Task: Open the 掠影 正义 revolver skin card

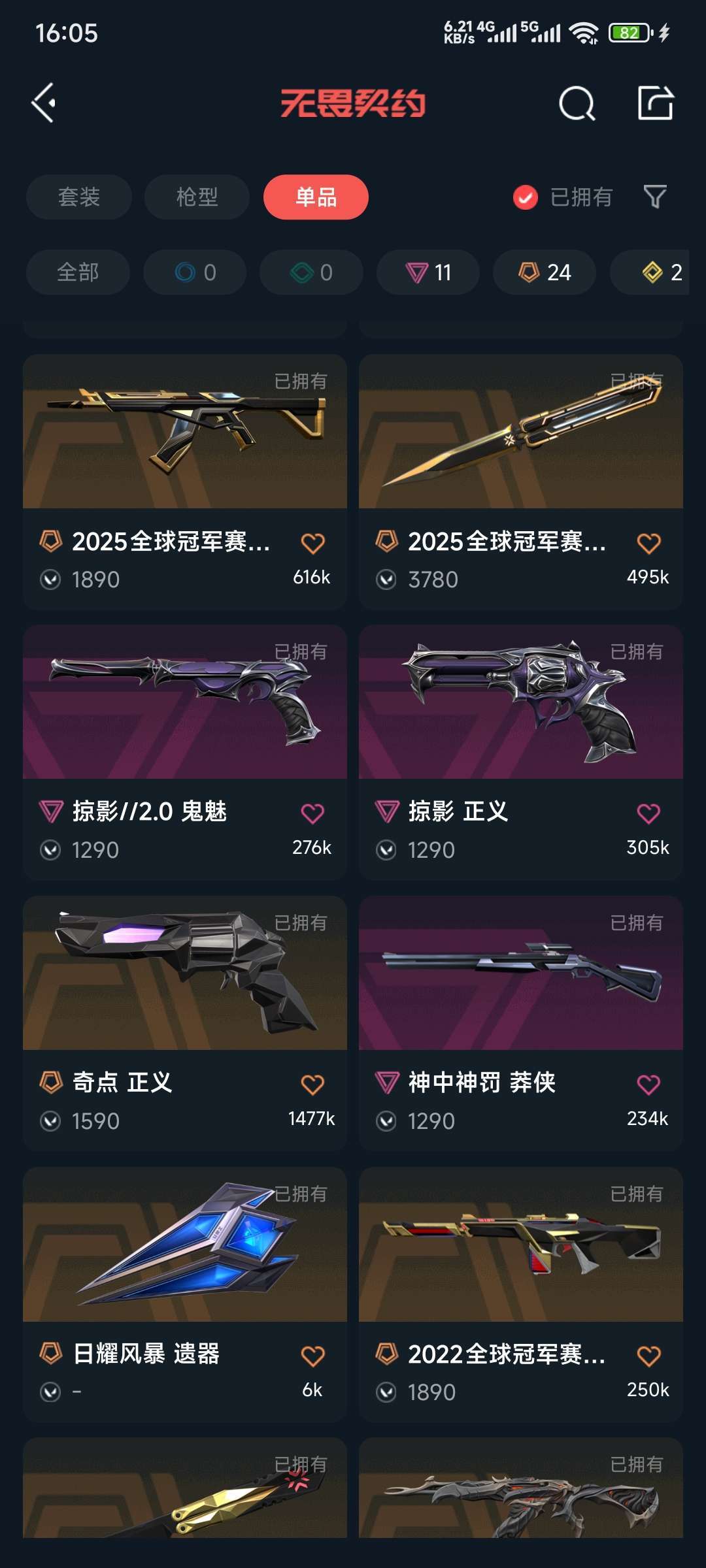Action: (520, 719)
